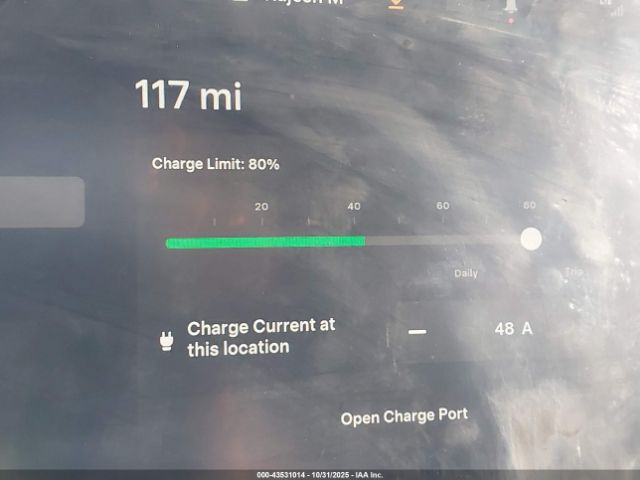This screenshot has height=480, width=640.
Task: Tap the charge limit slider handle
Action: coord(531,239)
